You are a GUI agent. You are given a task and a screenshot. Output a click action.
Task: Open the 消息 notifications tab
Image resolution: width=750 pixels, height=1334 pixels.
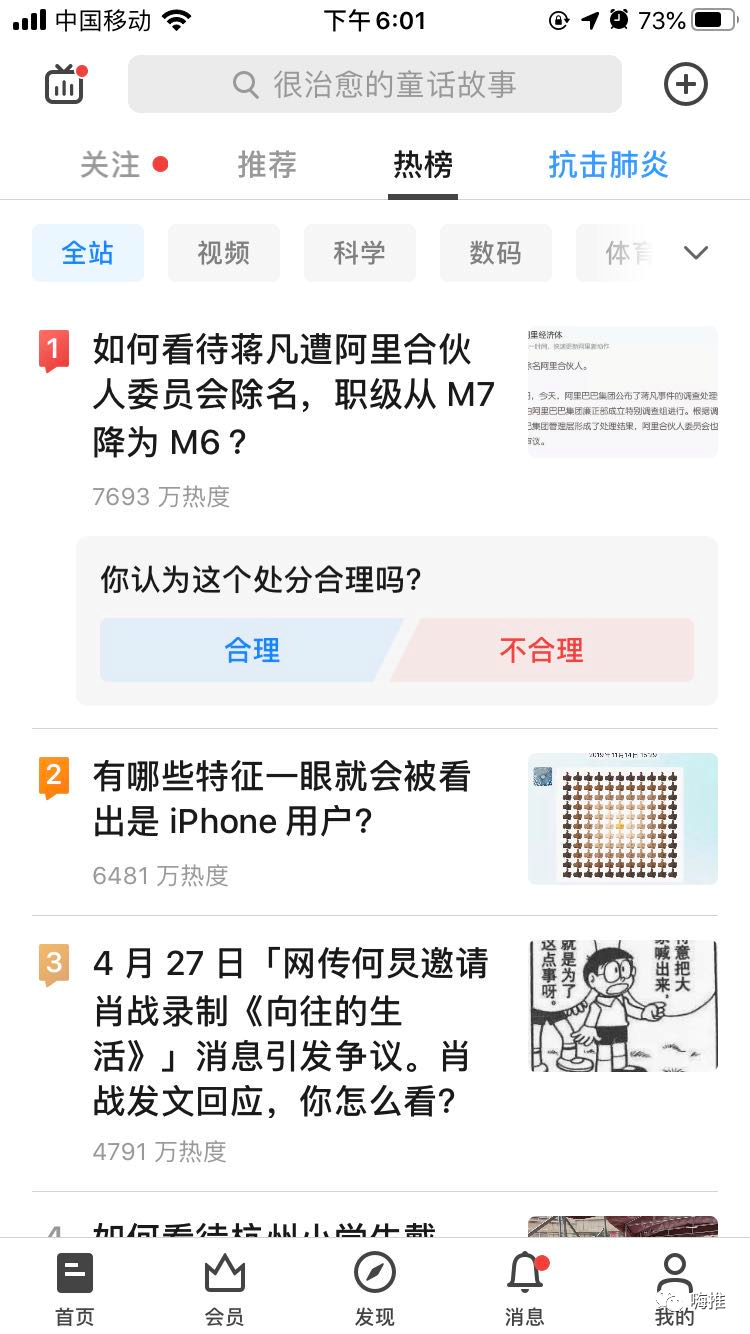coord(525,1290)
